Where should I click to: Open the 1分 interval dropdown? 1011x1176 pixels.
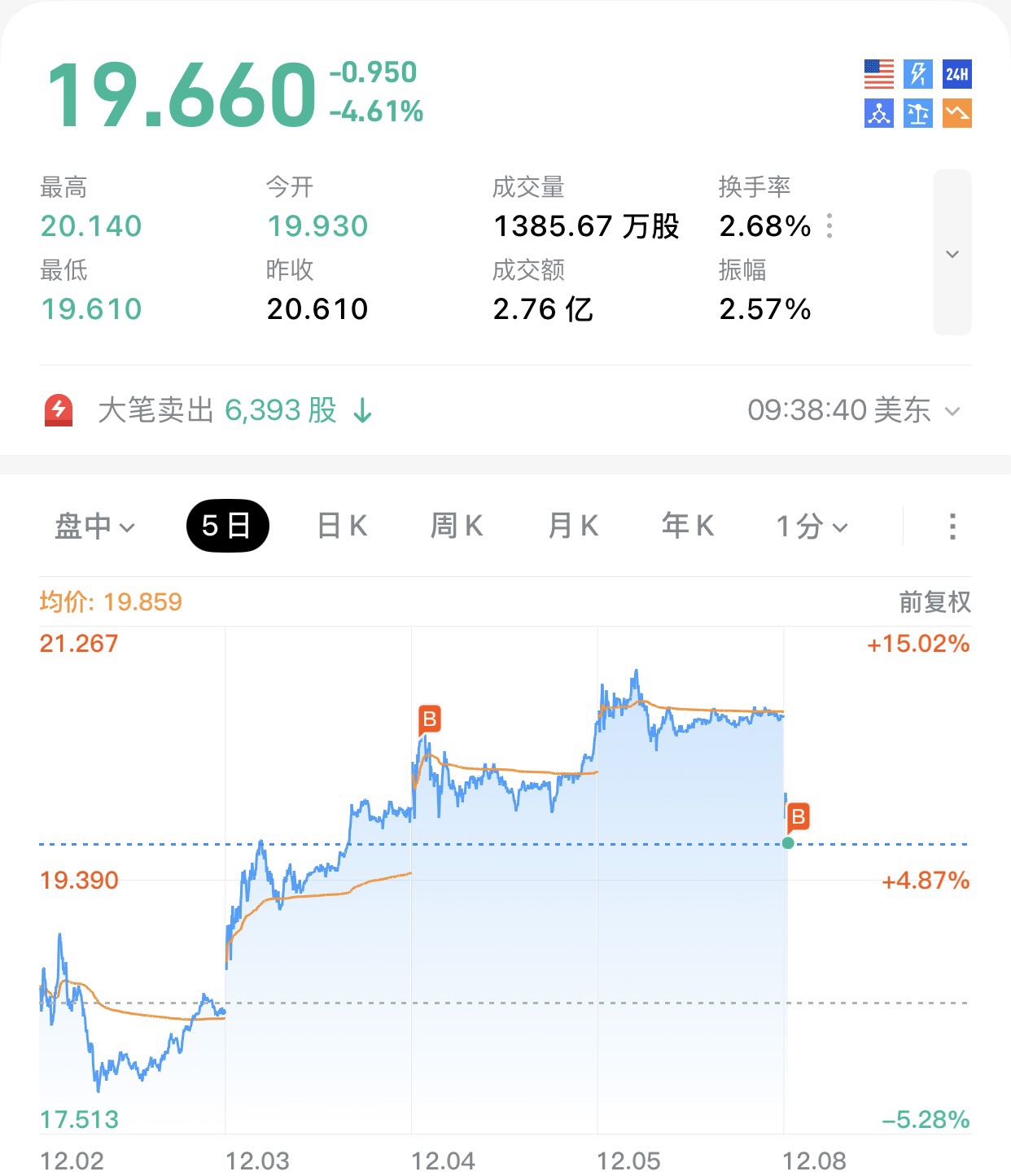(x=812, y=527)
